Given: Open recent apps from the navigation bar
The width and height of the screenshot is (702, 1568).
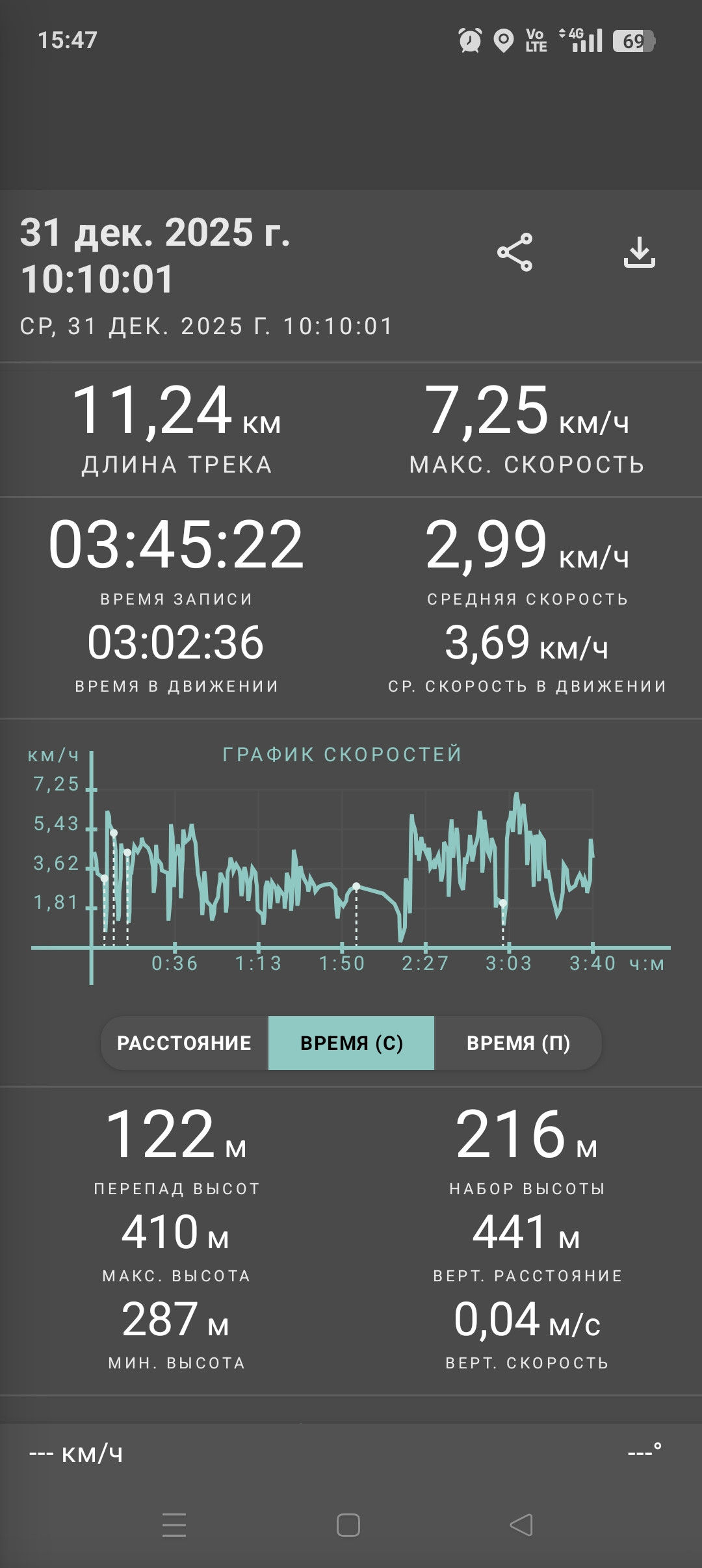Looking at the screenshot, I should click(x=174, y=1524).
